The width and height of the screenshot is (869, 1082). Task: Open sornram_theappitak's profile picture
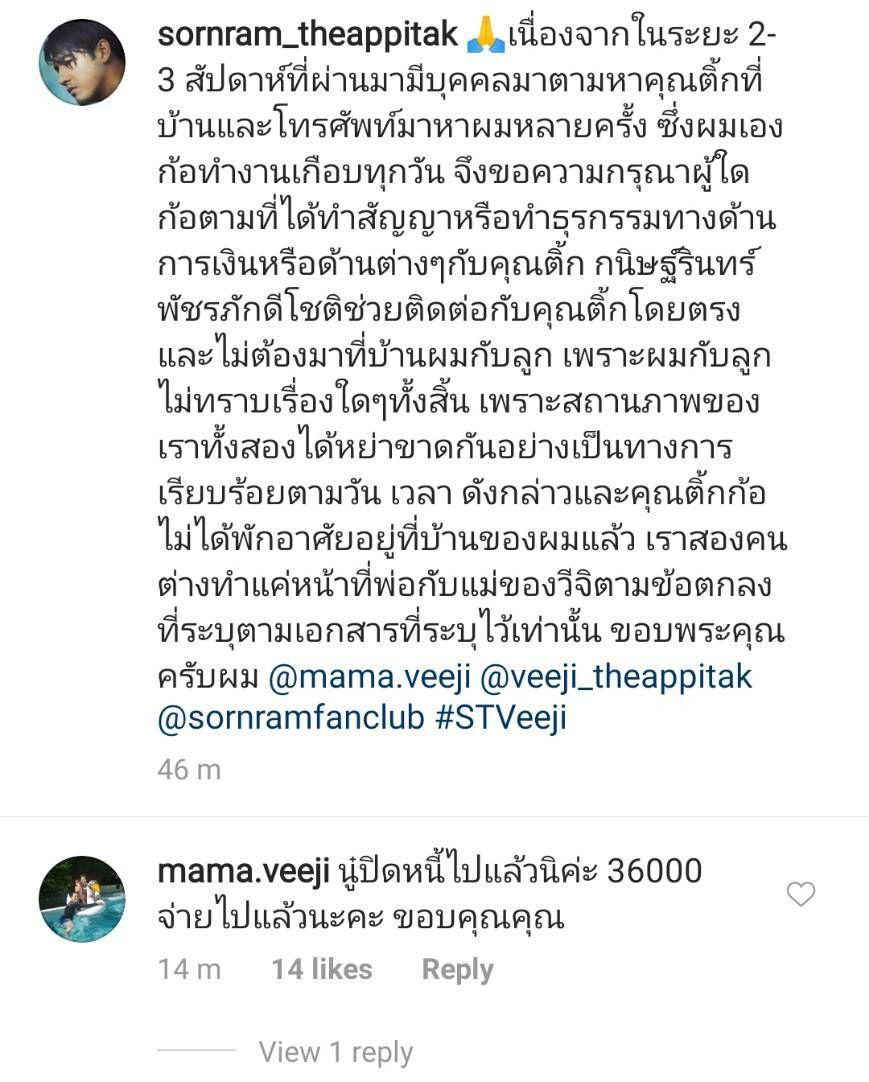(x=82, y=62)
